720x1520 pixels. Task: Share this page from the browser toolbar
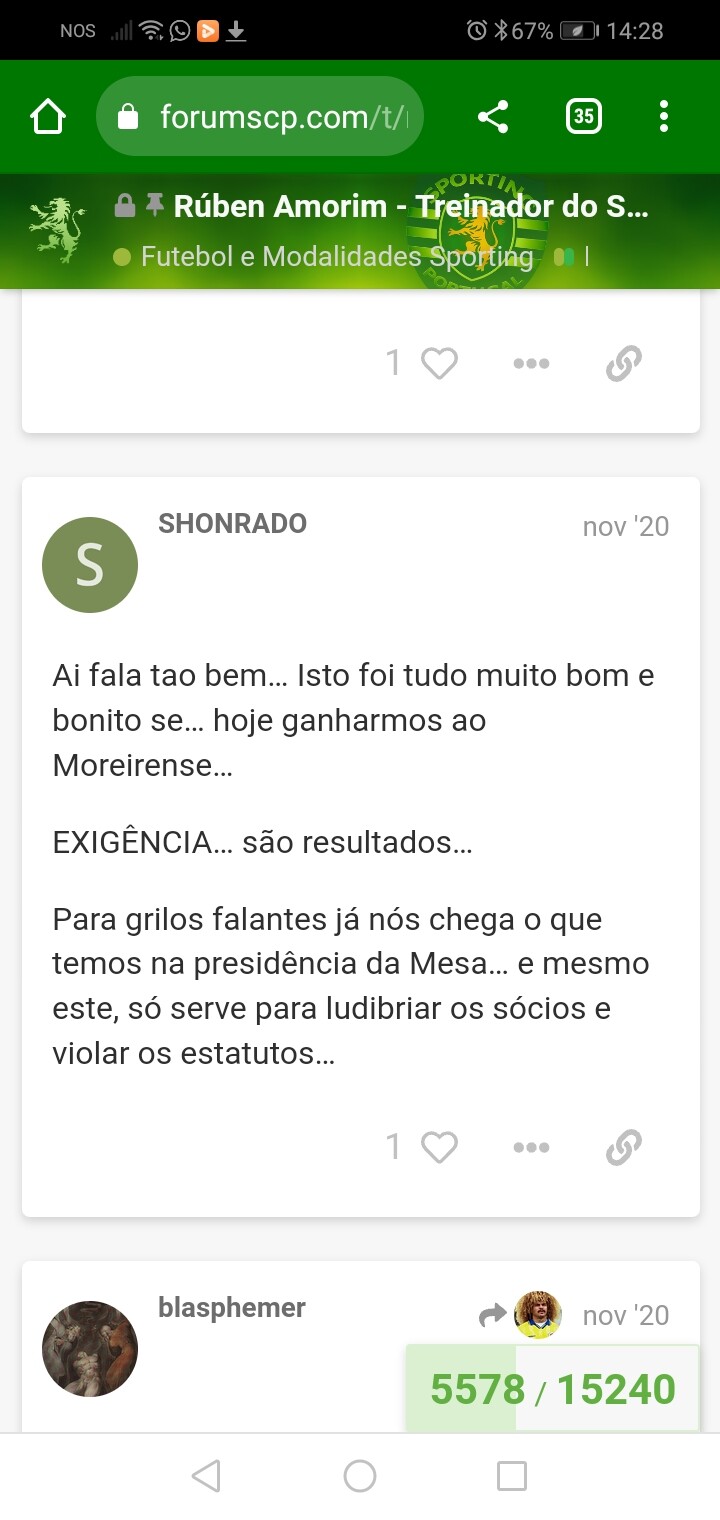[493, 117]
